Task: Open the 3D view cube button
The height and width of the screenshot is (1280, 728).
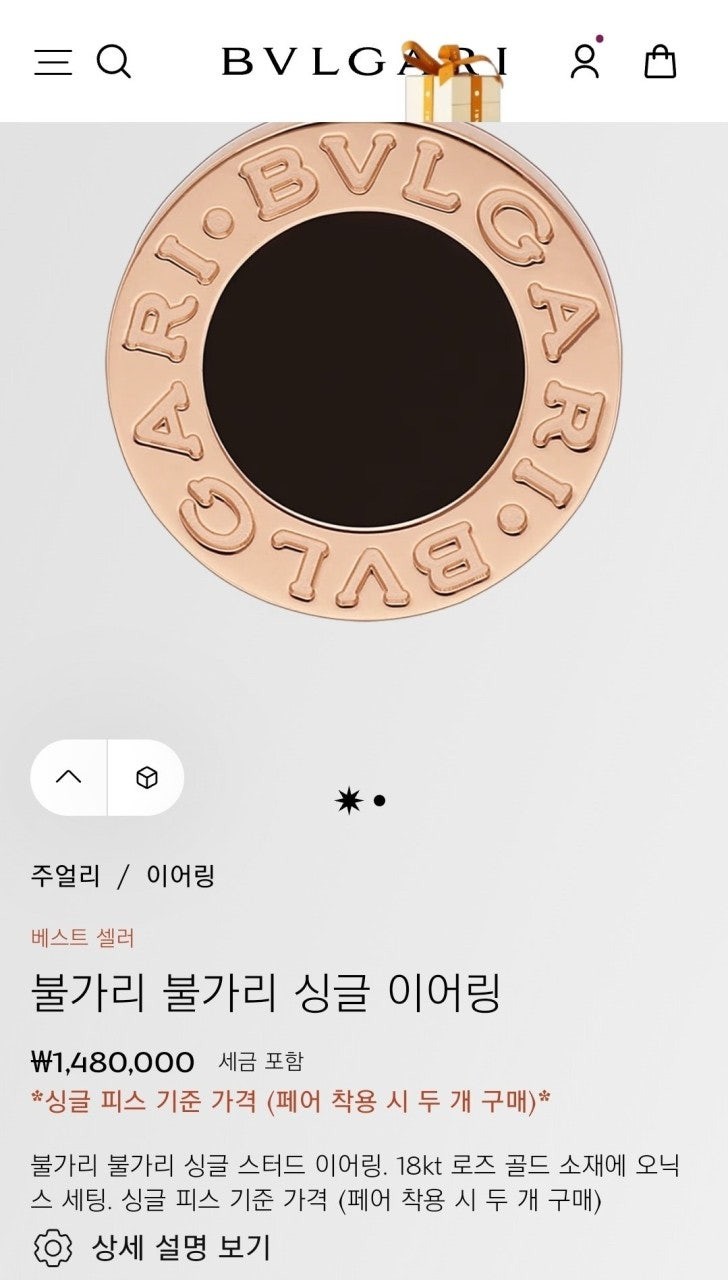Action: point(146,778)
